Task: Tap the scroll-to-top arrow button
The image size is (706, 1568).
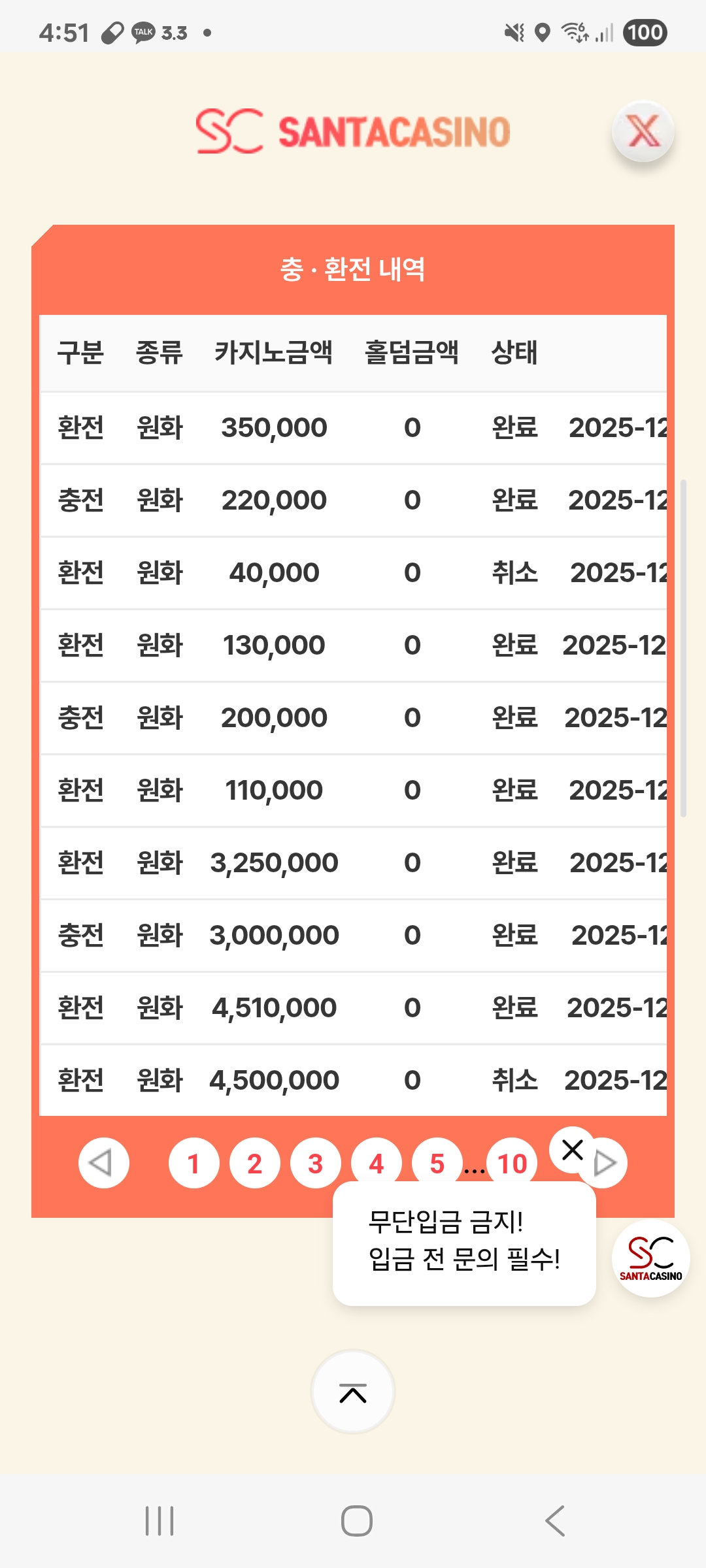Action: tap(353, 1392)
